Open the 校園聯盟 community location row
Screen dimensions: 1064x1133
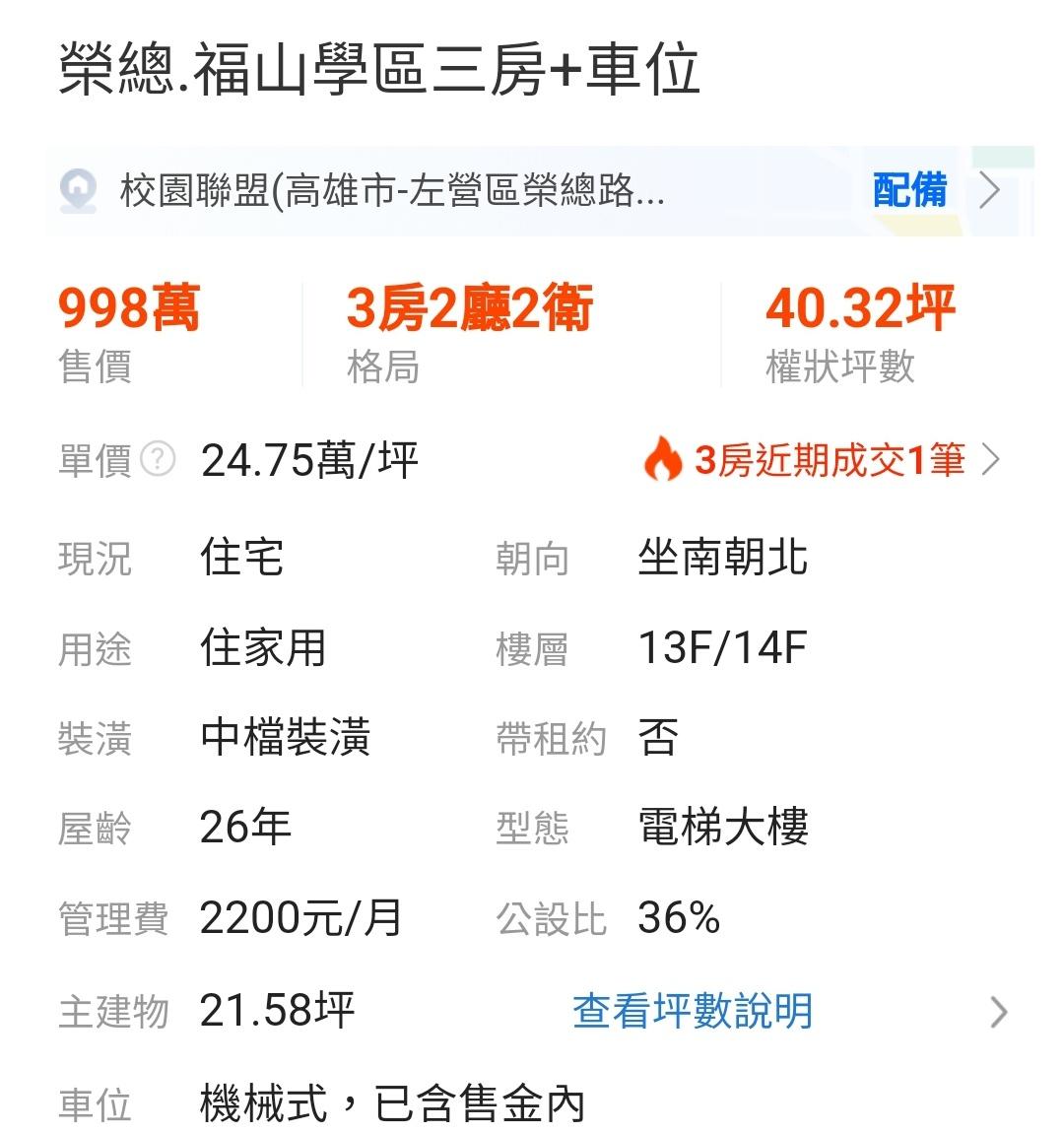(392, 191)
